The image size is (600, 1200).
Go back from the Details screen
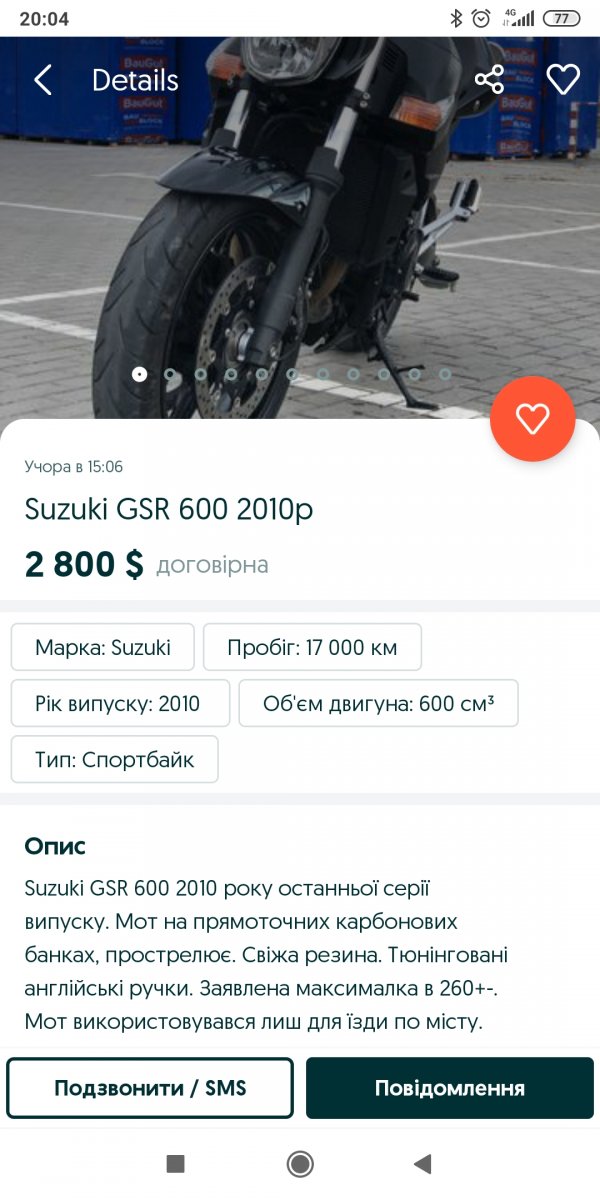(x=42, y=80)
